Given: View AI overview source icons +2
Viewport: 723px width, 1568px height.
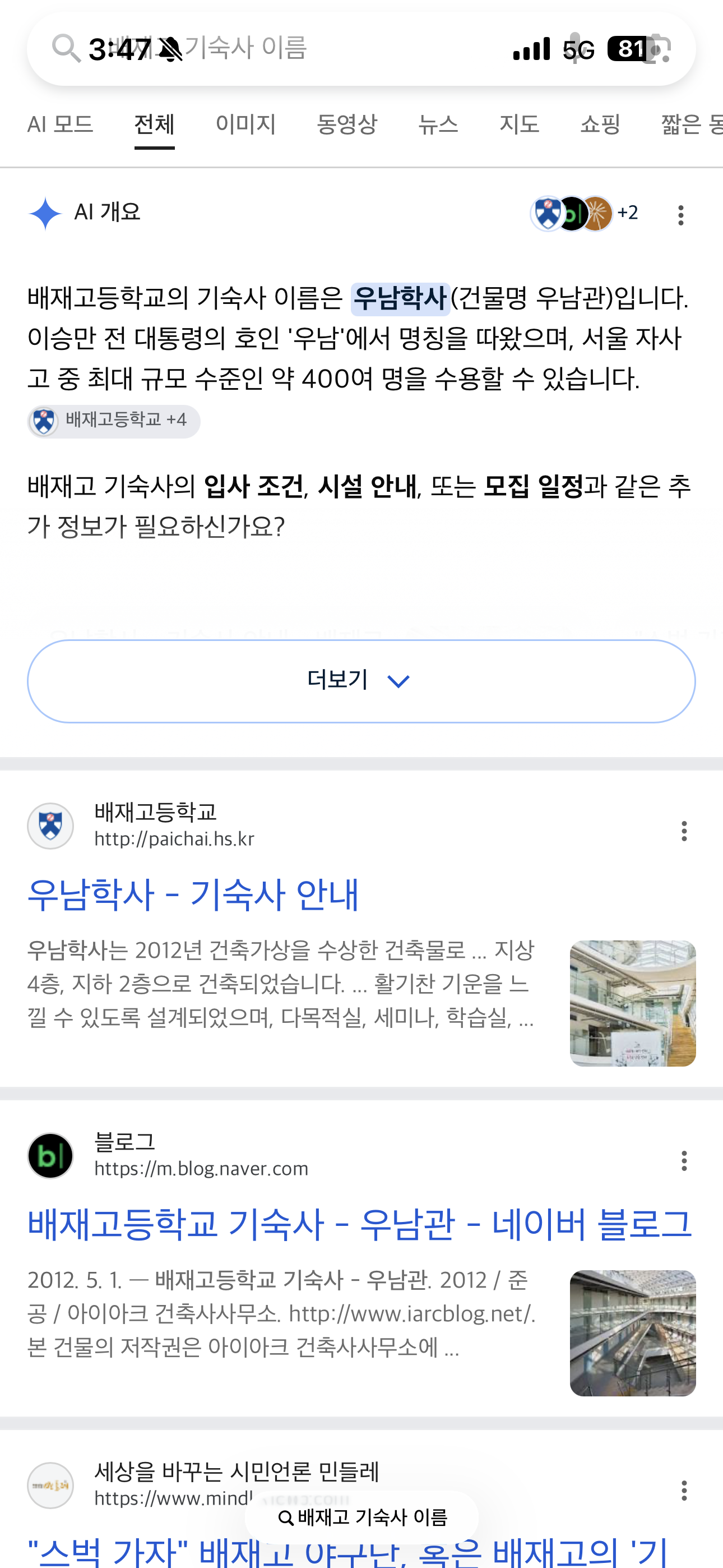Looking at the screenshot, I should tap(584, 214).
